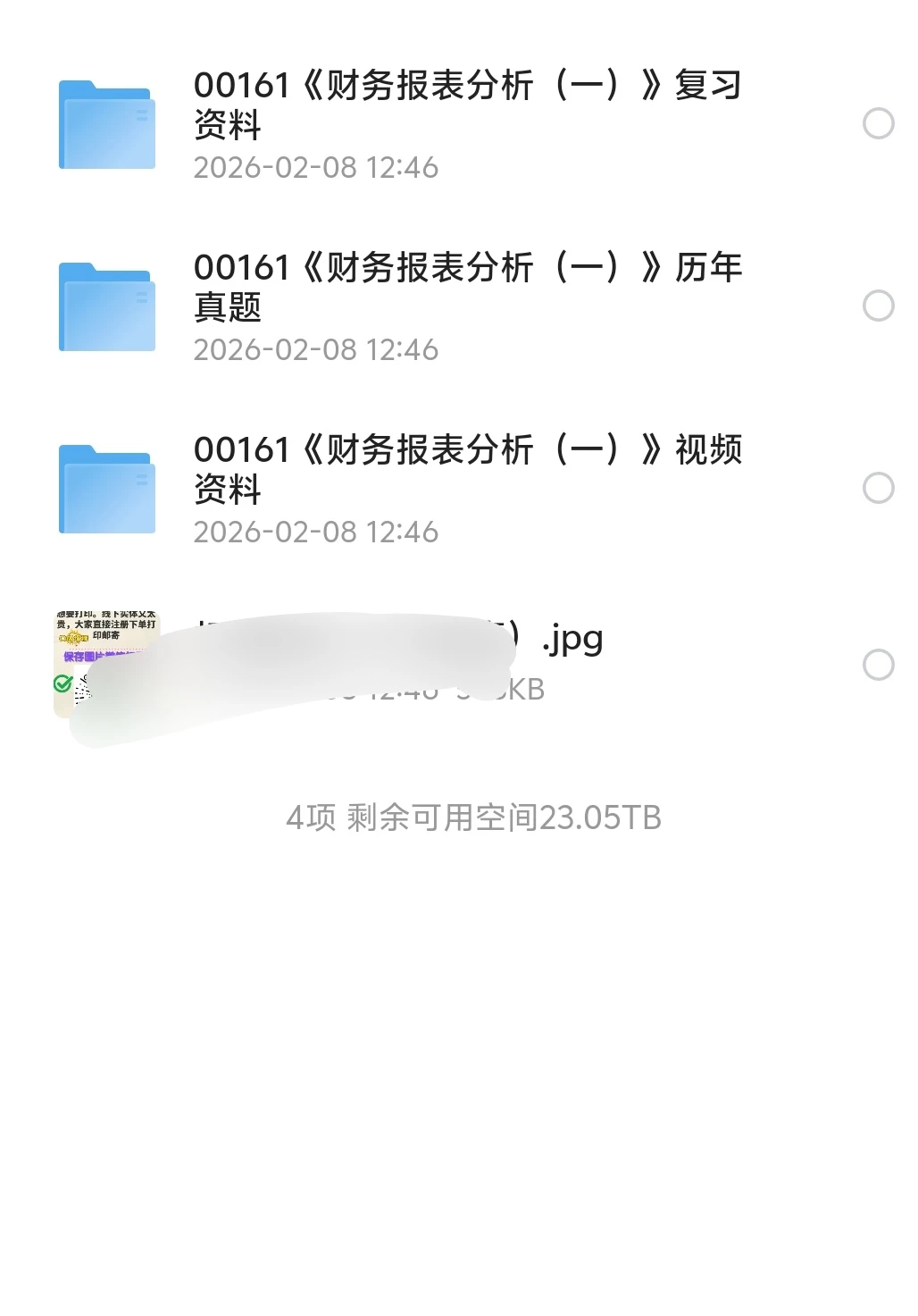
Task: Select the 历年真题 folder's circle
Action: coord(879,306)
